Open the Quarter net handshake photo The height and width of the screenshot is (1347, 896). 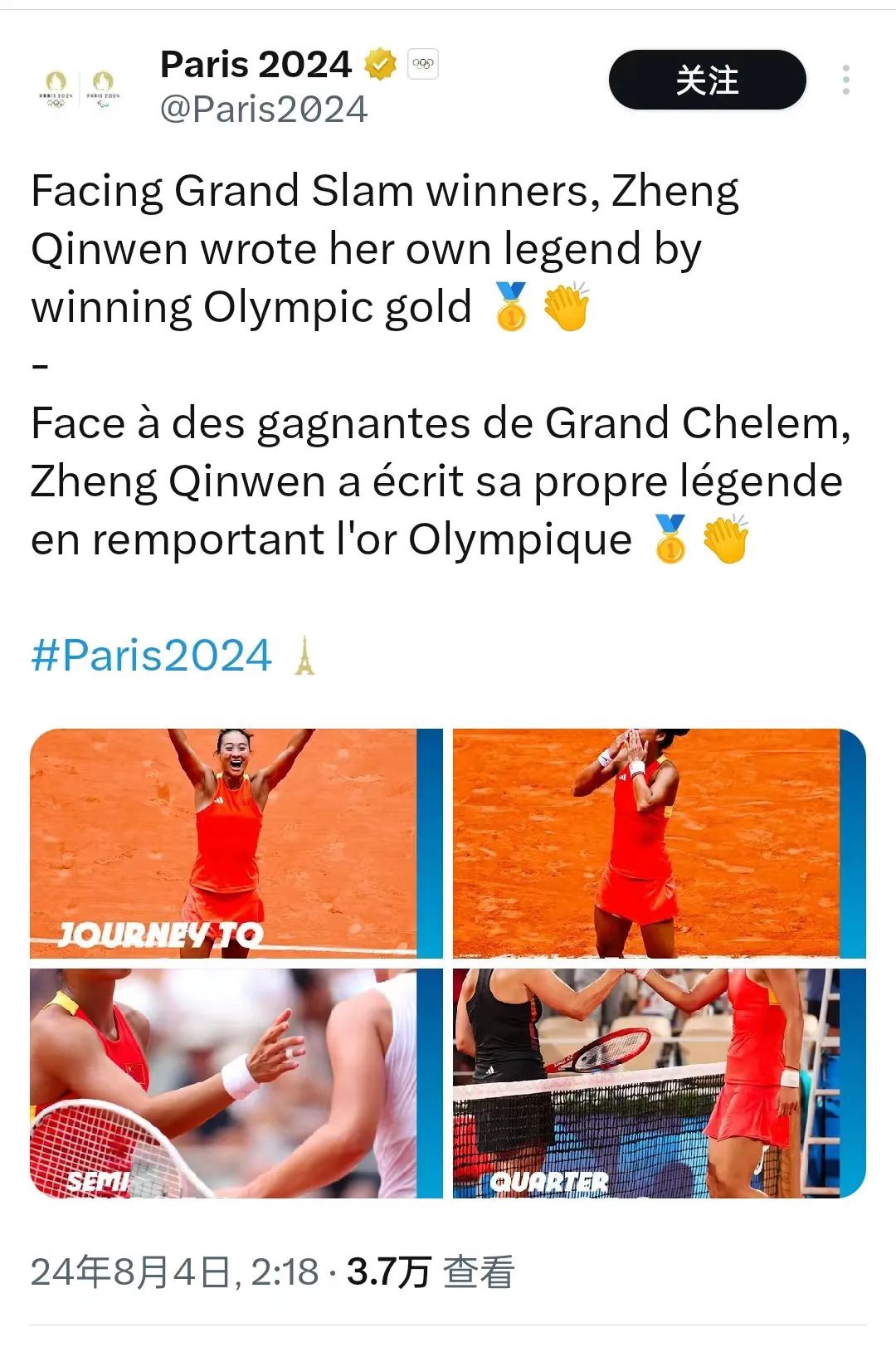(x=659, y=1083)
